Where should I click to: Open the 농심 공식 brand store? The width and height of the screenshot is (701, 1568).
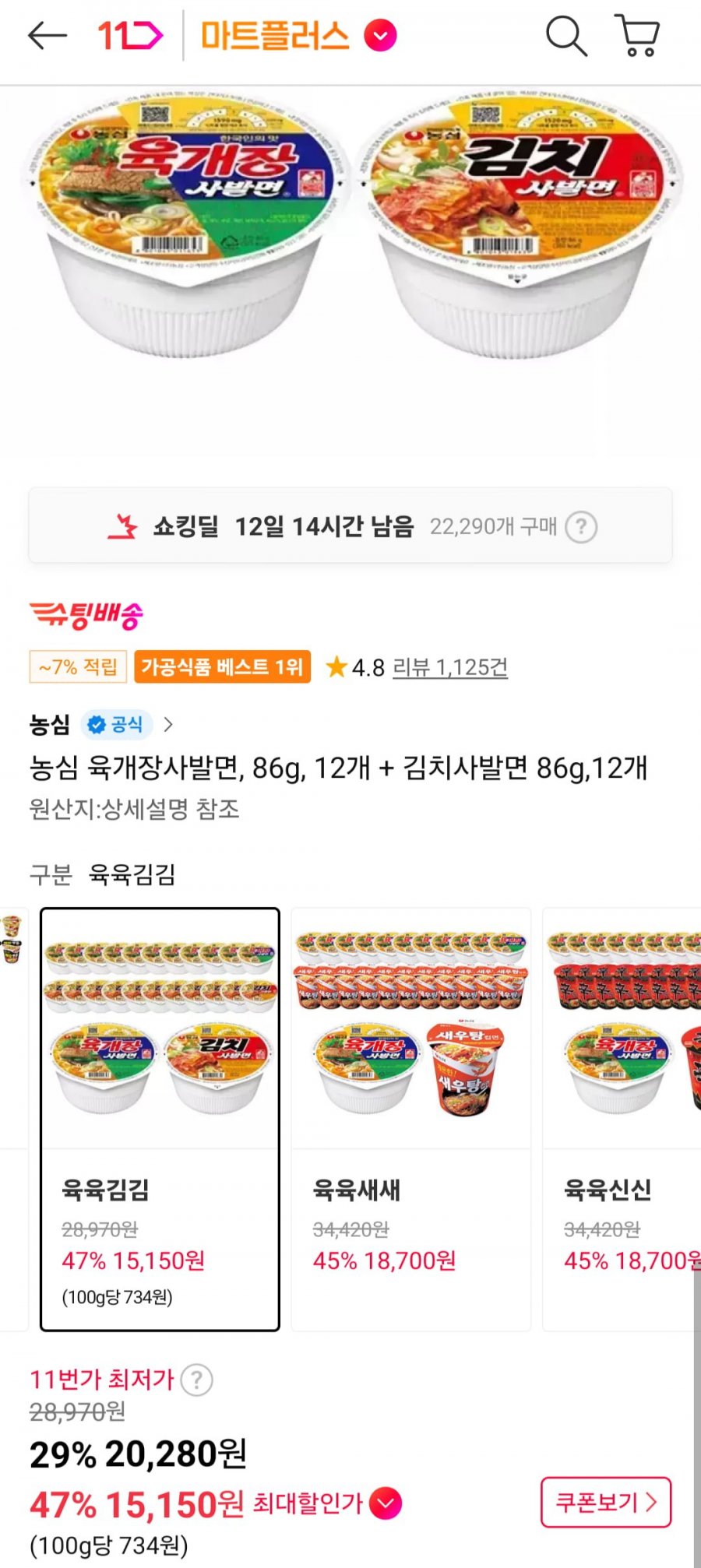click(101, 725)
